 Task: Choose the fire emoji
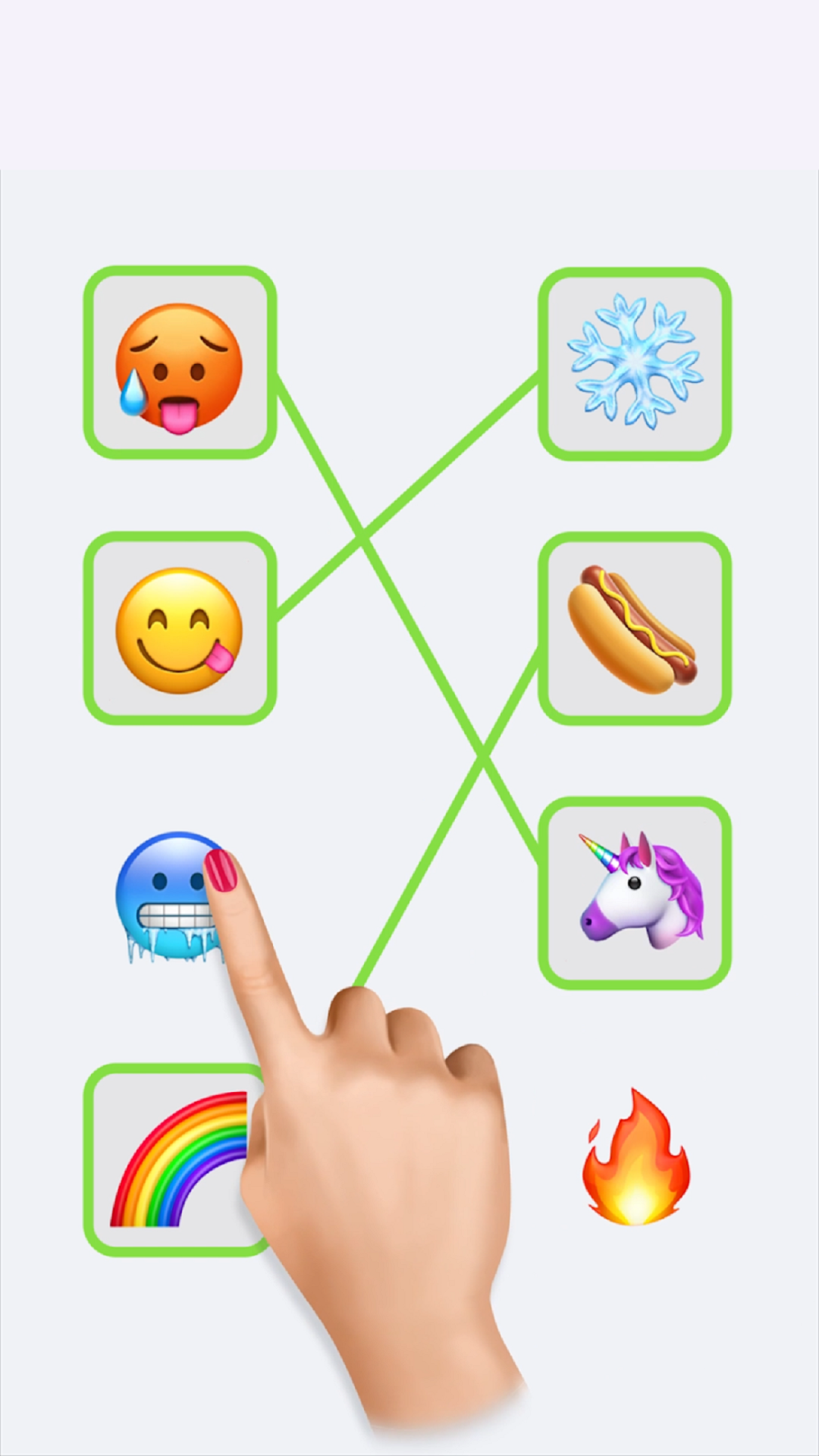pyautogui.click(x=635, y=1159)
